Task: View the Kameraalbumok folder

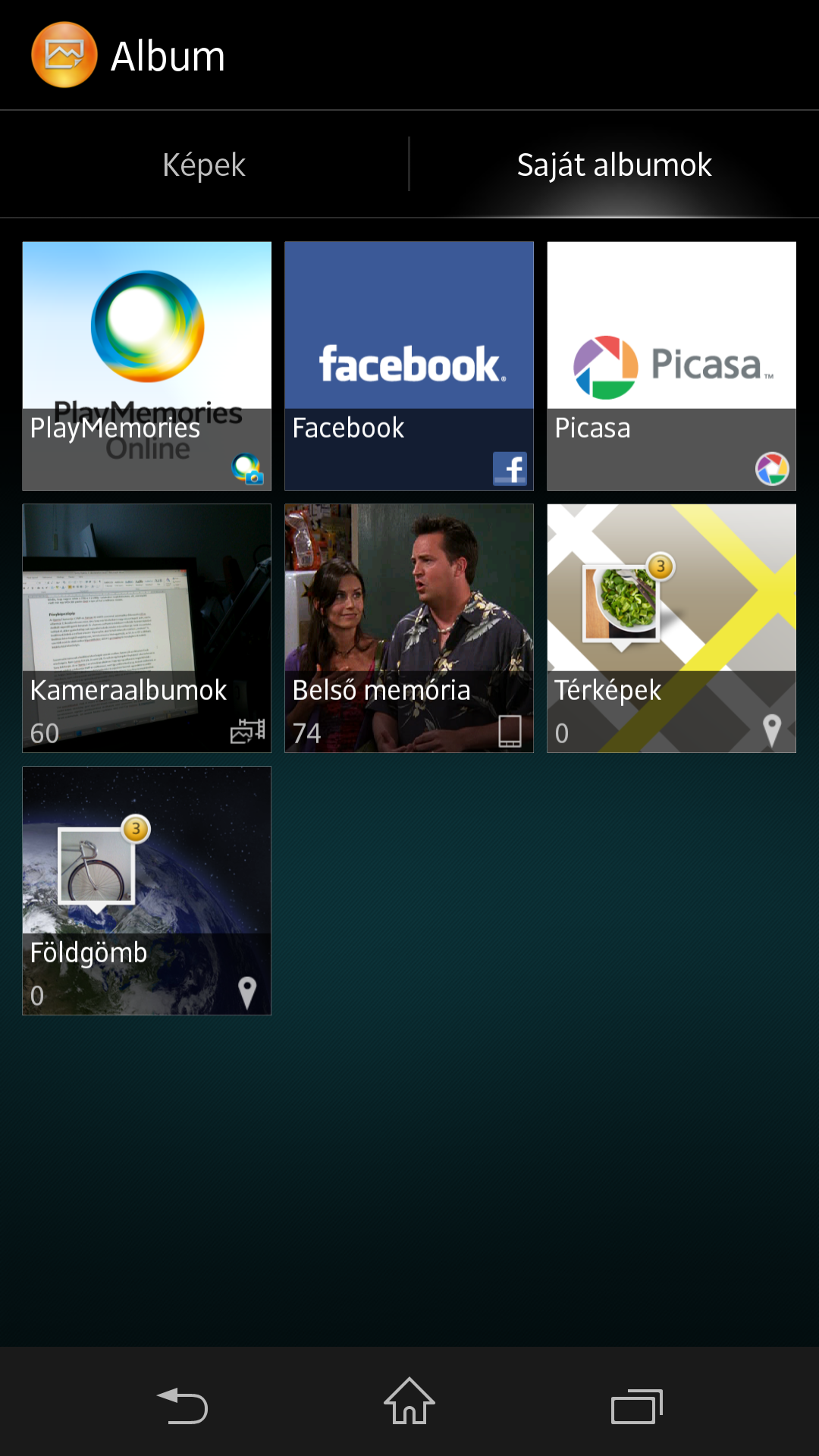Action: tap(147, 628)
